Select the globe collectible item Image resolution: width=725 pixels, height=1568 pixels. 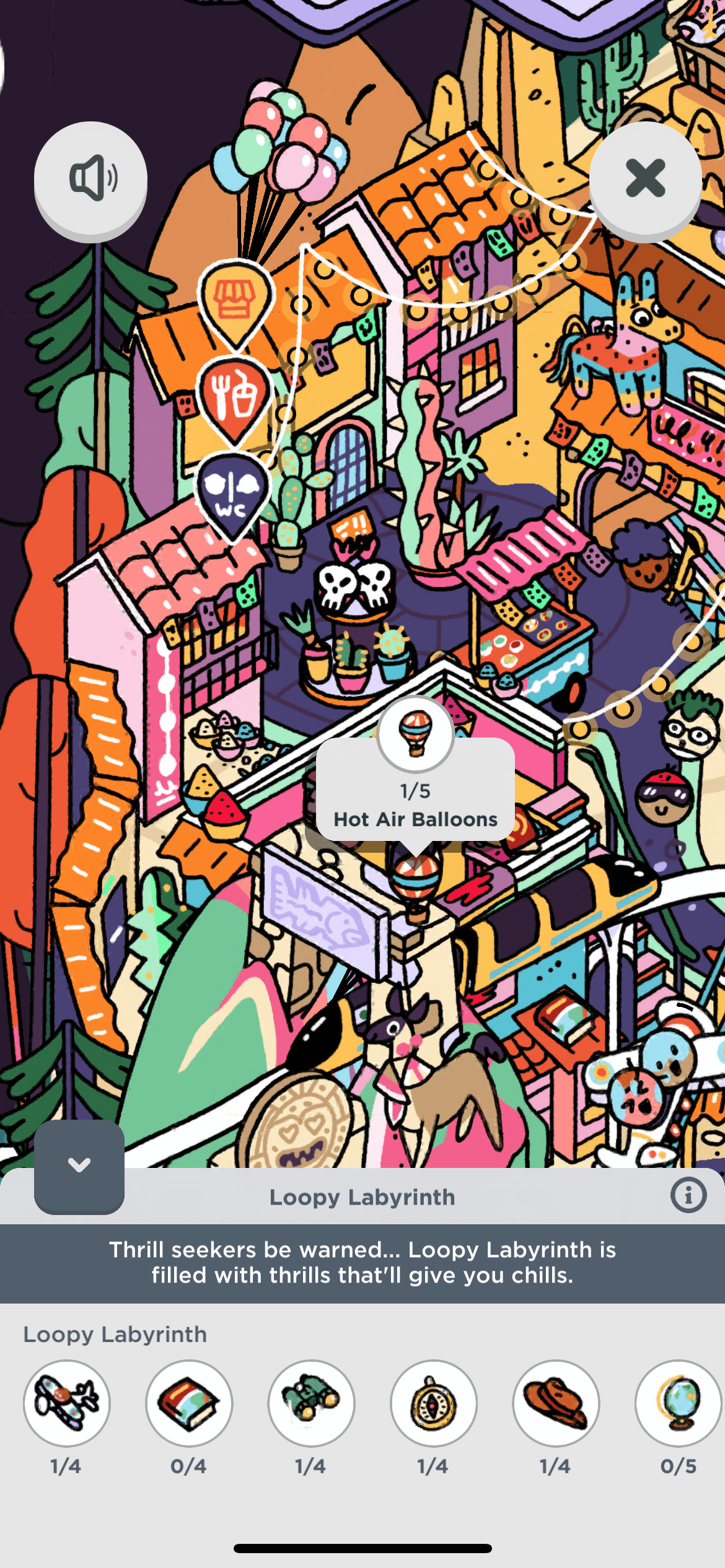pyautogui.click(x=678, y=1403)
